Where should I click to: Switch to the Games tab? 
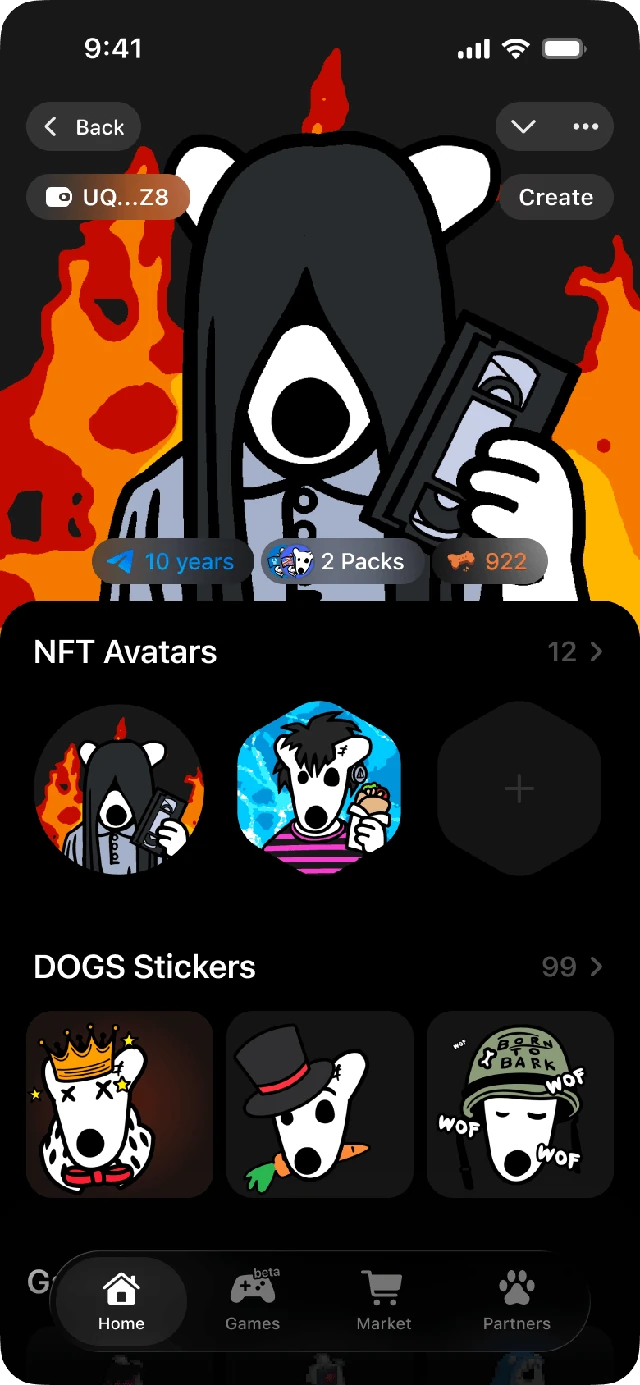point(253,1301)
